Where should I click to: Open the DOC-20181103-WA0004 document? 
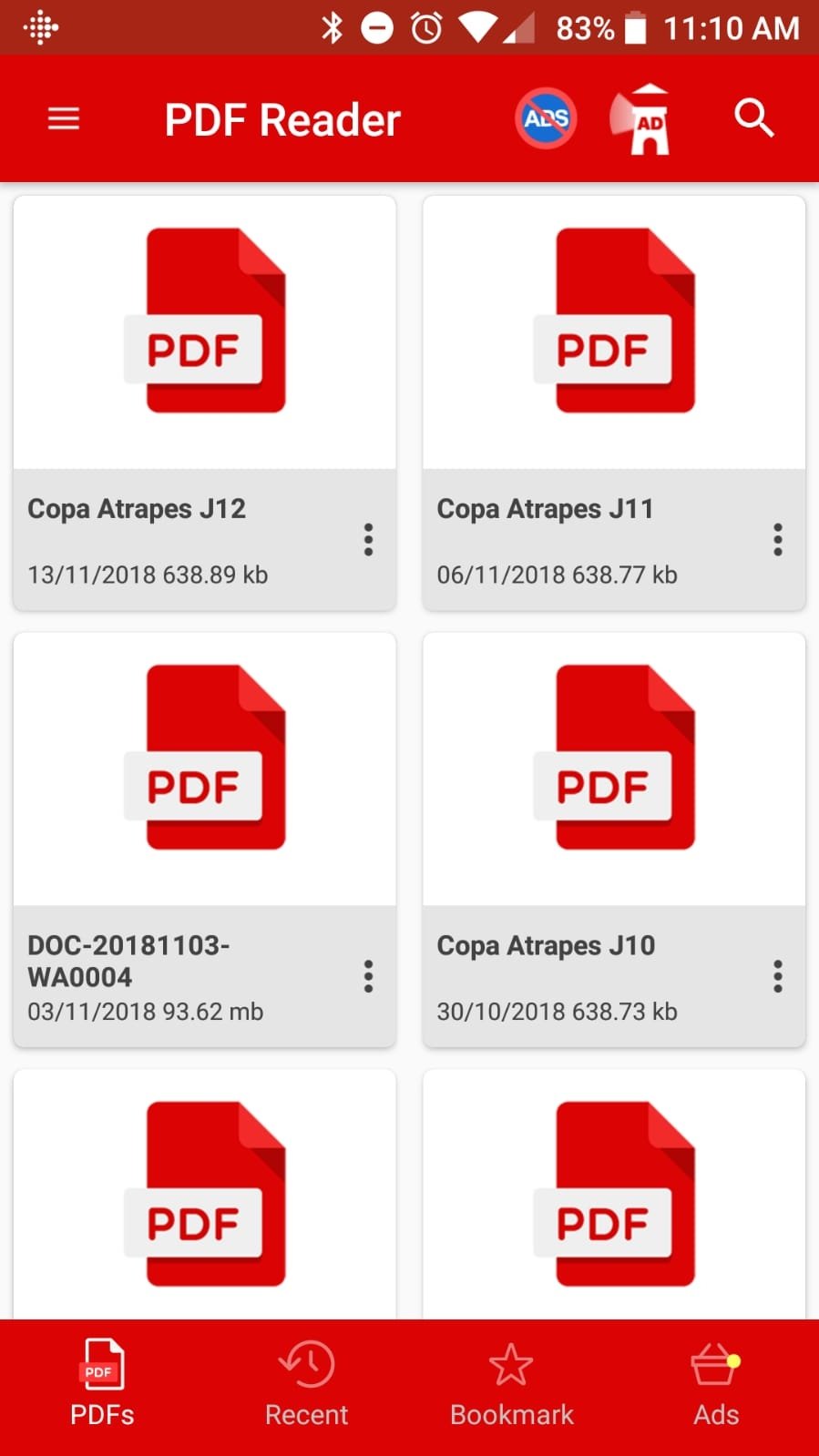[x=204, y=769]
